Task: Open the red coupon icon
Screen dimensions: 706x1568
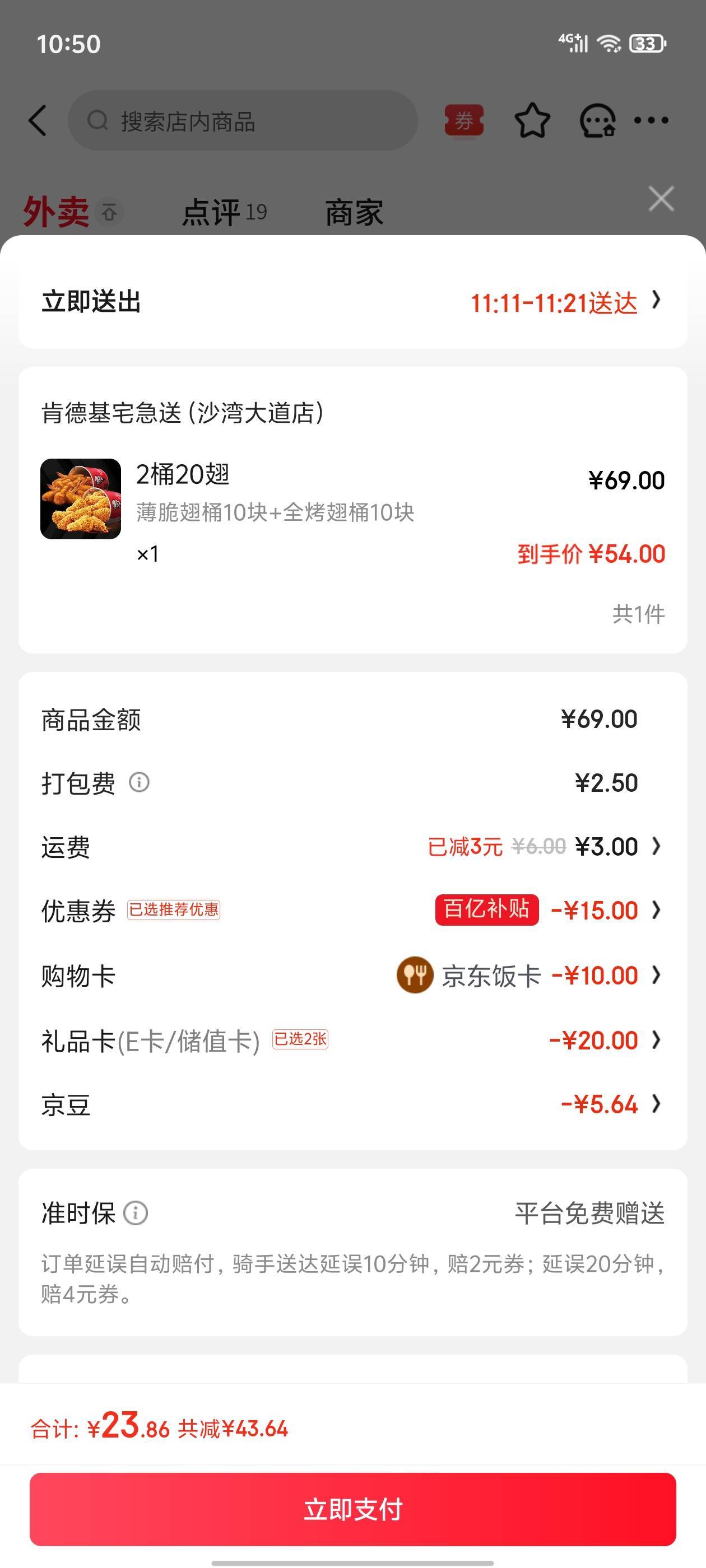Action: (463, 120)
